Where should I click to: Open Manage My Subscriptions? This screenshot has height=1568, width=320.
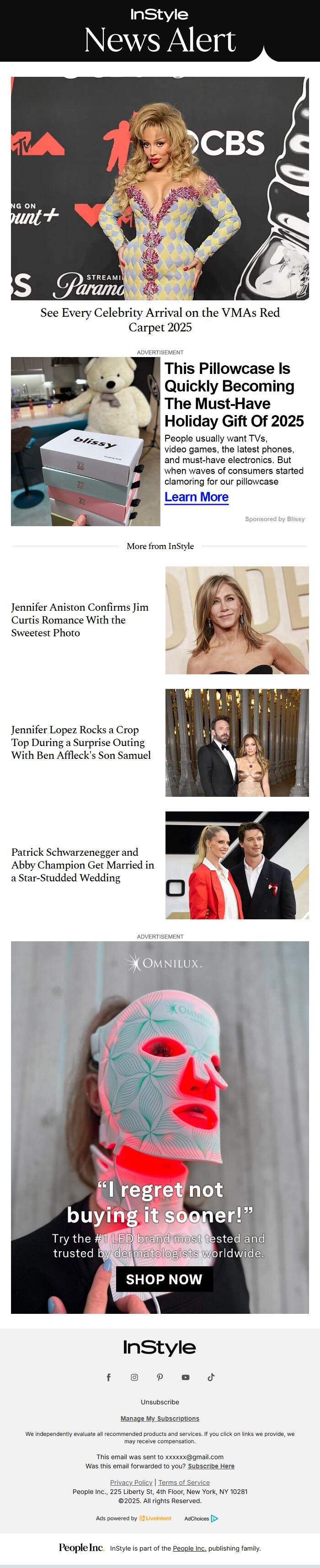tap(160, 1418)
